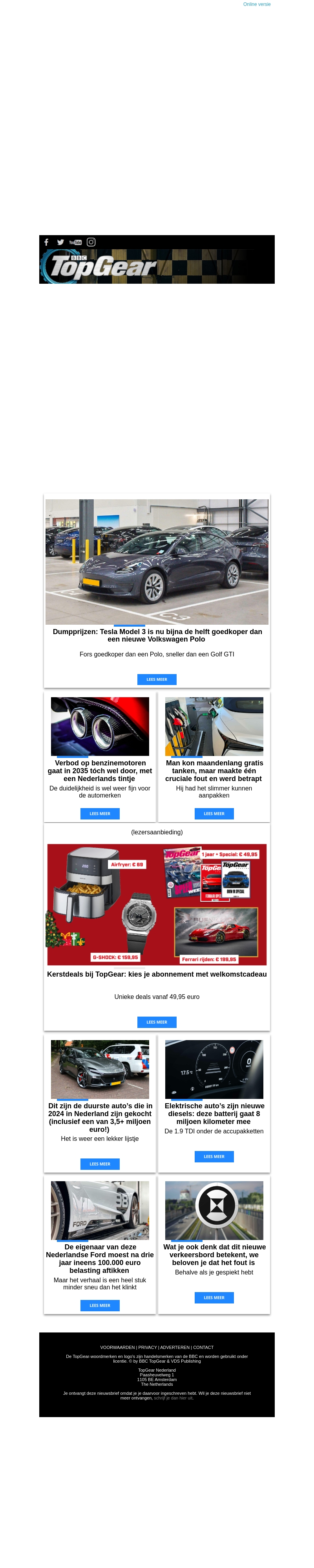Viewport: 314px width, 1568px height.
Task: Open the Kerstdeals subscription offer image
Action: coord(157,904)
